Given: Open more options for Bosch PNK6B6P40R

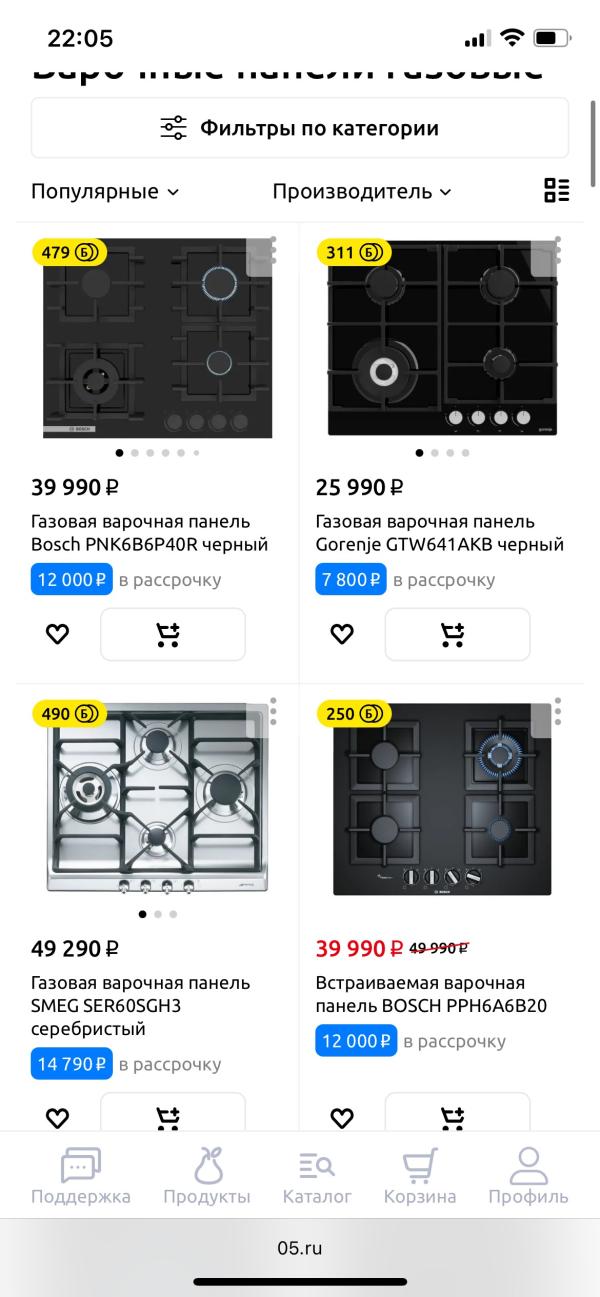Looking at the screenshot, I should pos(273,248).
